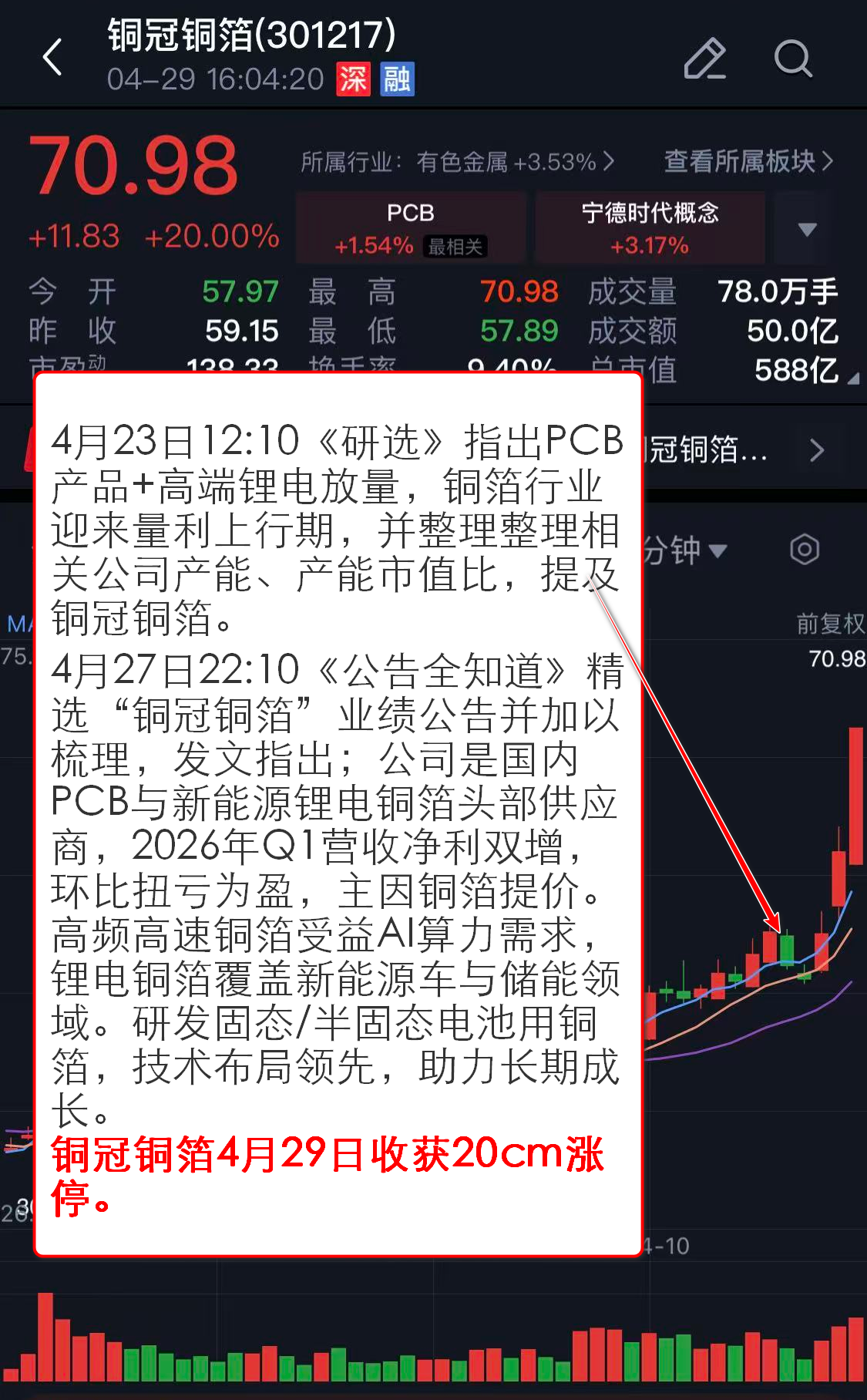Open stock search with the magnifier icon
The image size is (867, 1400).
point(792,59)
